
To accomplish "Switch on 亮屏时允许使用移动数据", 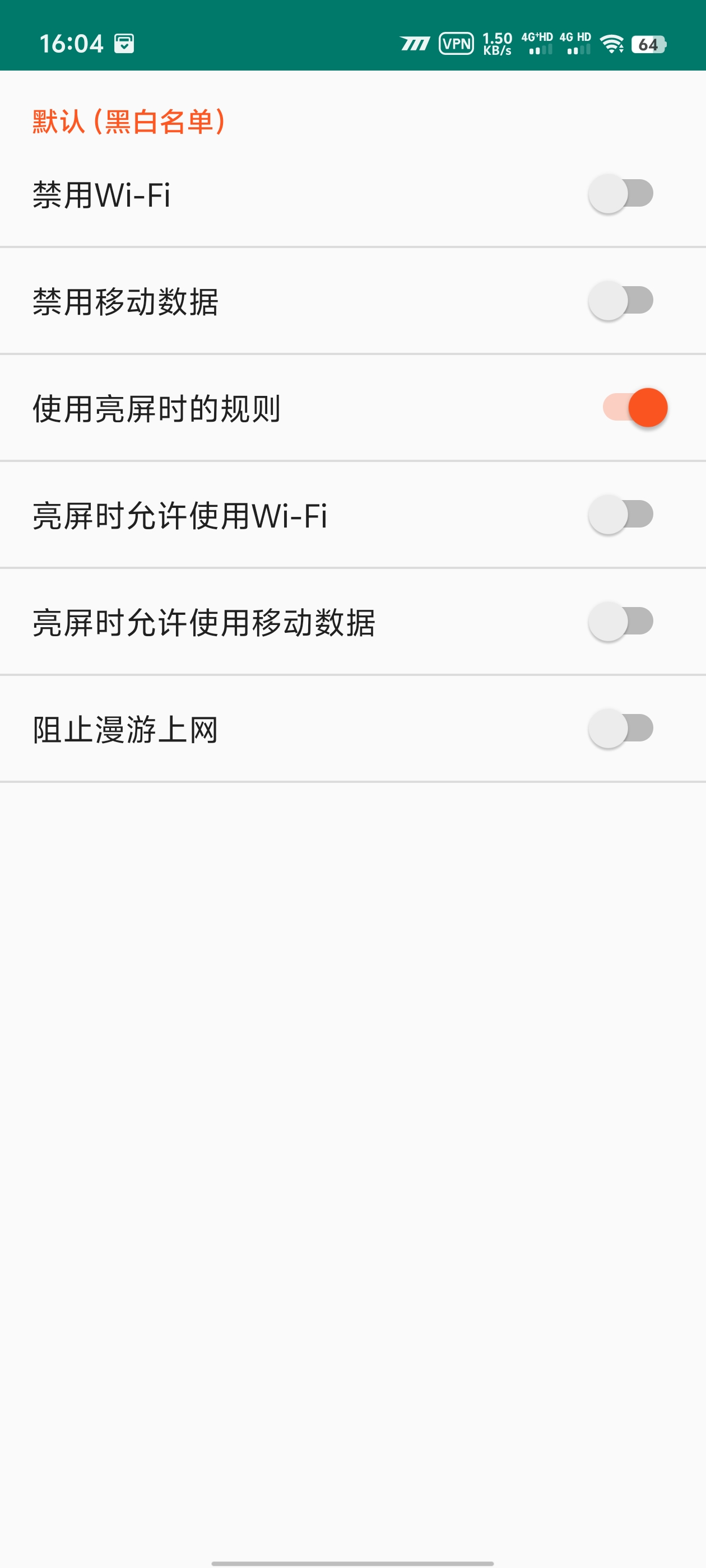I will 621,622.
